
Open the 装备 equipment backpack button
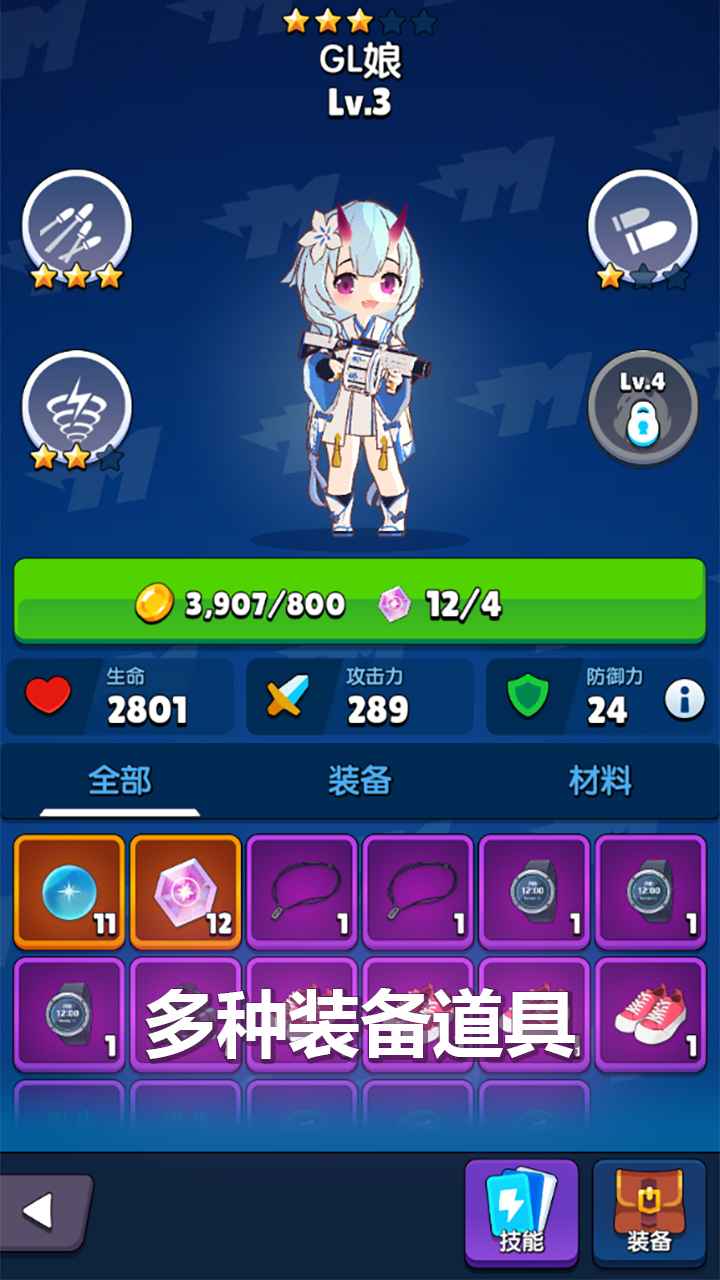click(x=648, y=1212)
